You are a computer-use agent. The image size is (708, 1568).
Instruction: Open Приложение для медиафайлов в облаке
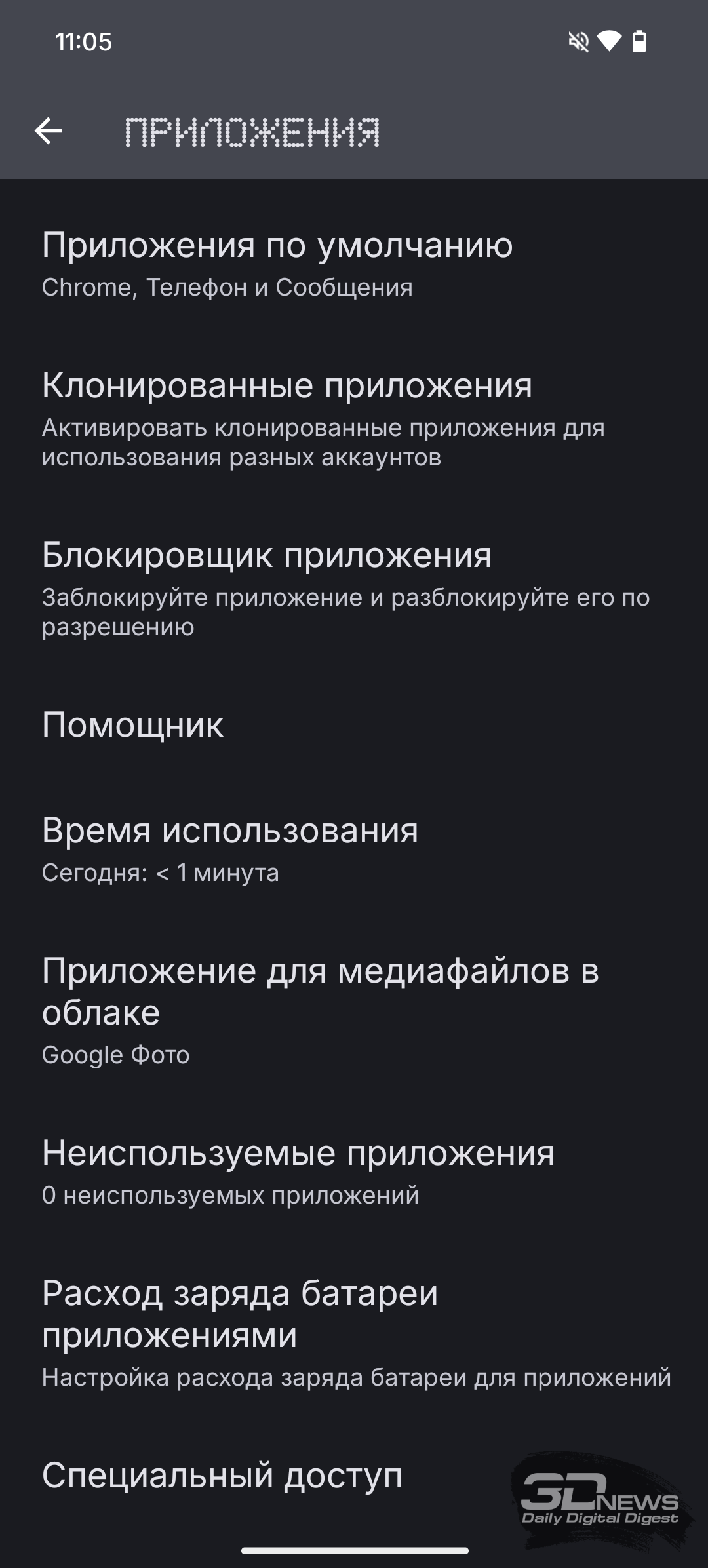pyautogui.click(x=354, y=1010)
